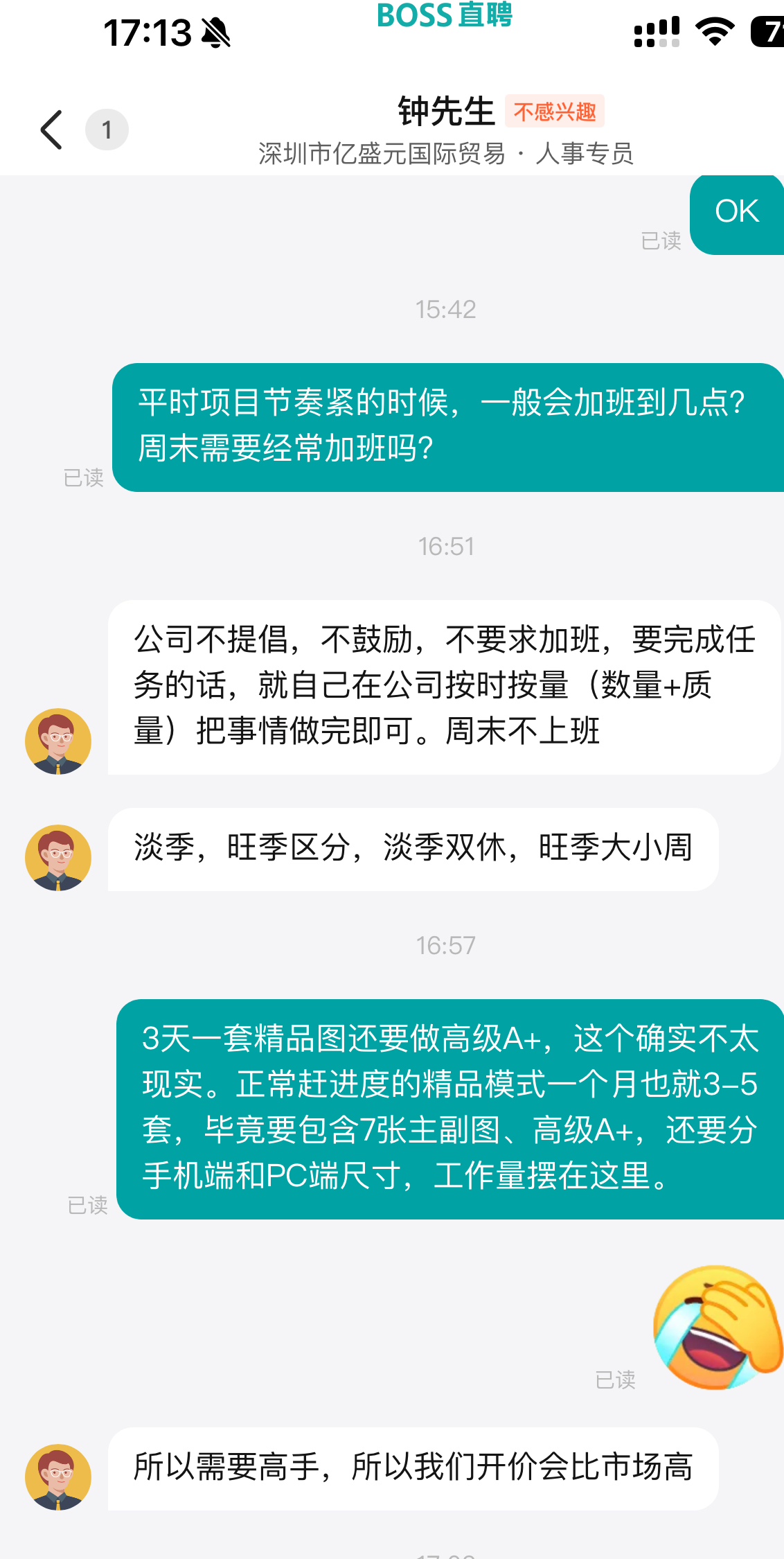Open recruiter avatar beside the 所以需要高手 message
Image resolution: width=784 pixels, height=1559 pixels.
58,1477
